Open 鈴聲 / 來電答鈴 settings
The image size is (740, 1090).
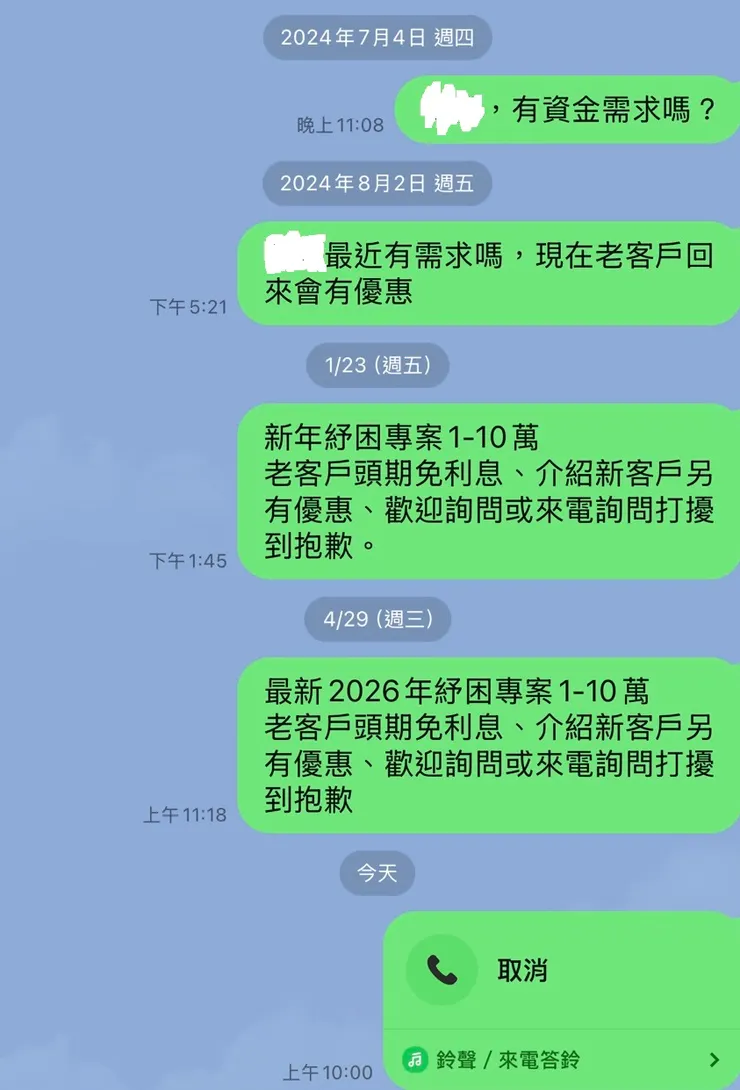pos(561,1059)
